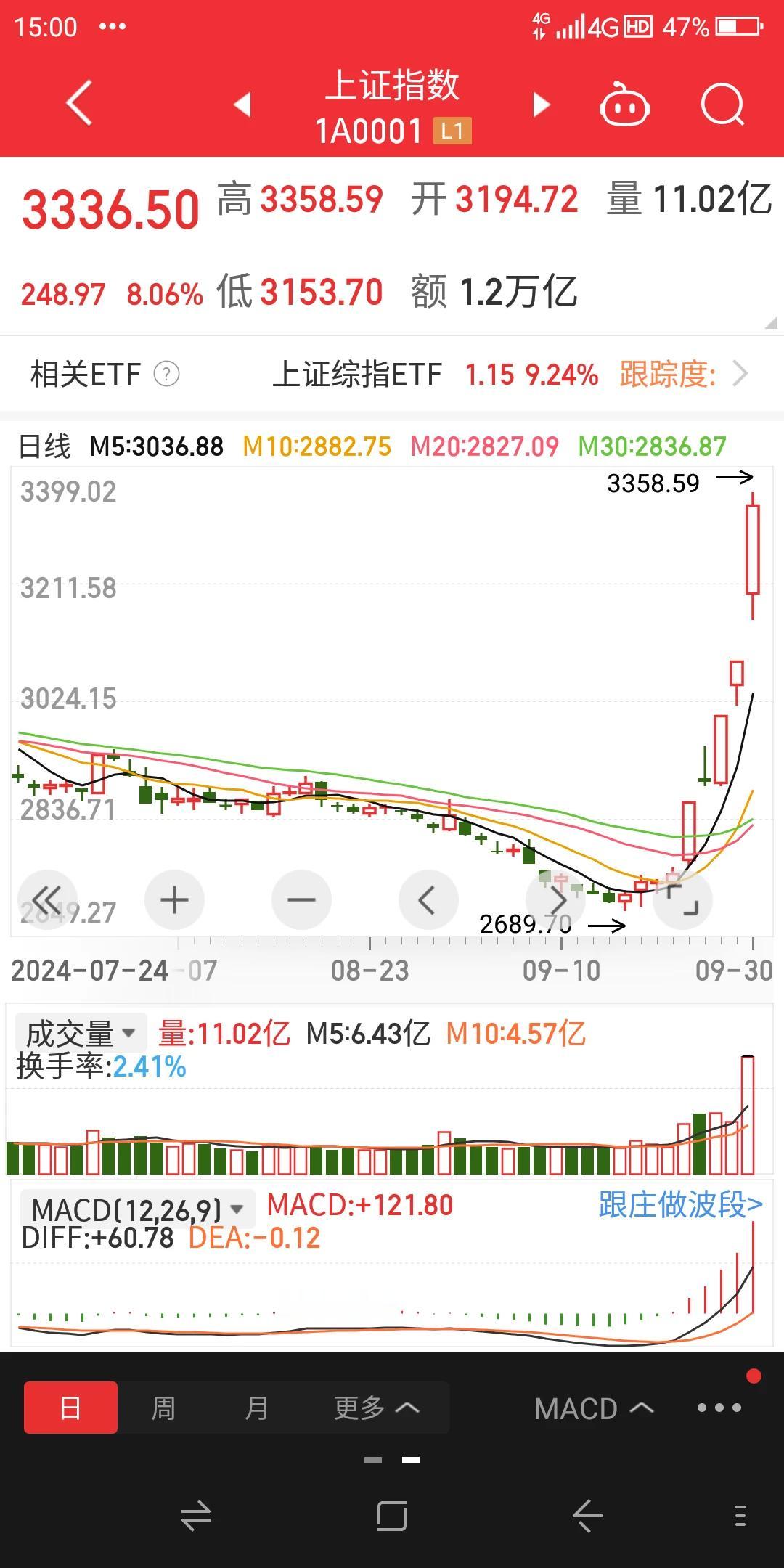
Task: Switch to the previous index with left triangle
Action: pos(242,105)
